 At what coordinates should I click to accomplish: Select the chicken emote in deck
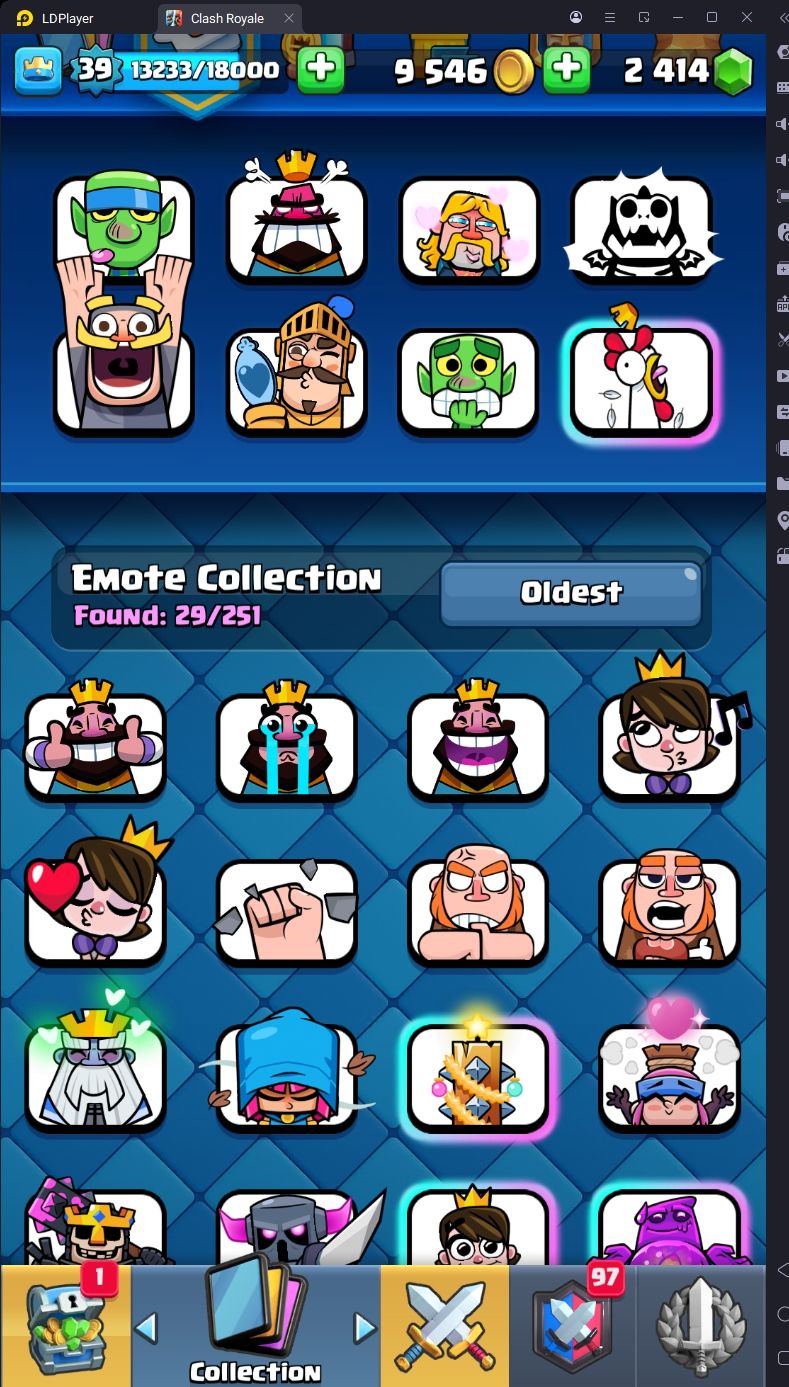(641, 382)
